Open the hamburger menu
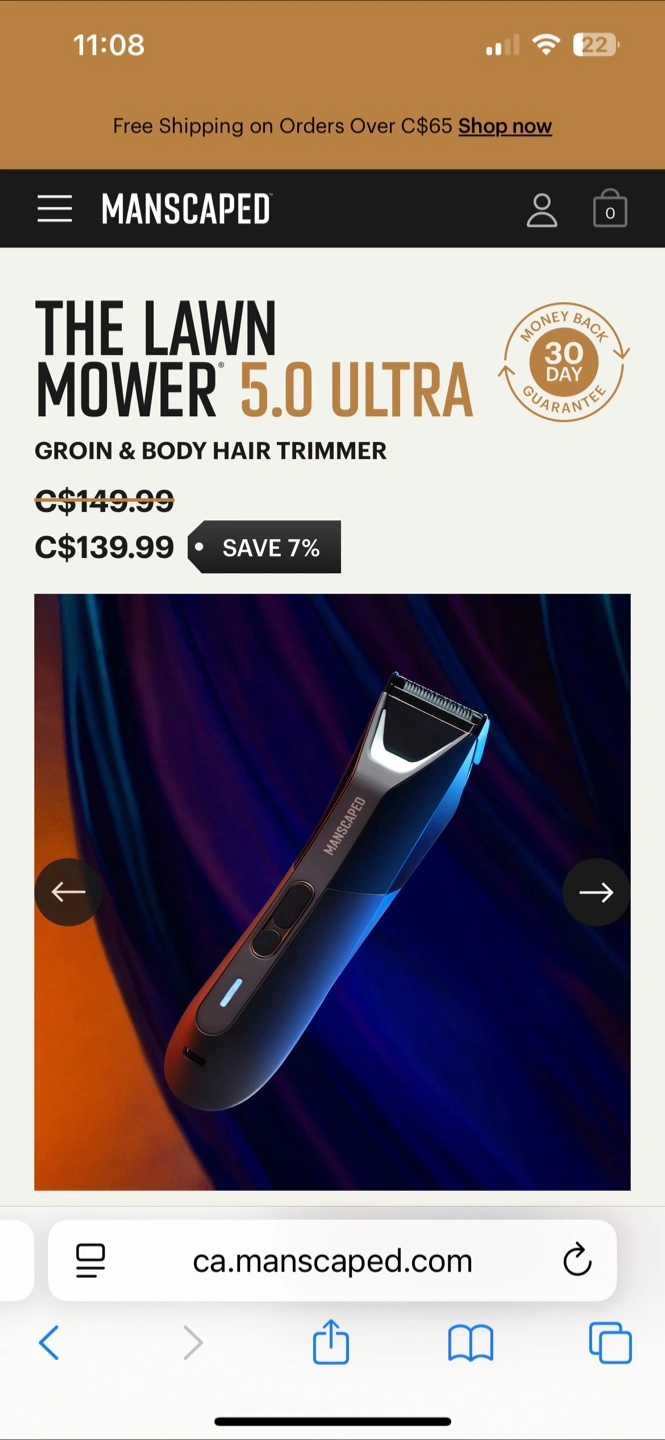The width and height of the screenshot is (665, 1440). pos(54,209)
